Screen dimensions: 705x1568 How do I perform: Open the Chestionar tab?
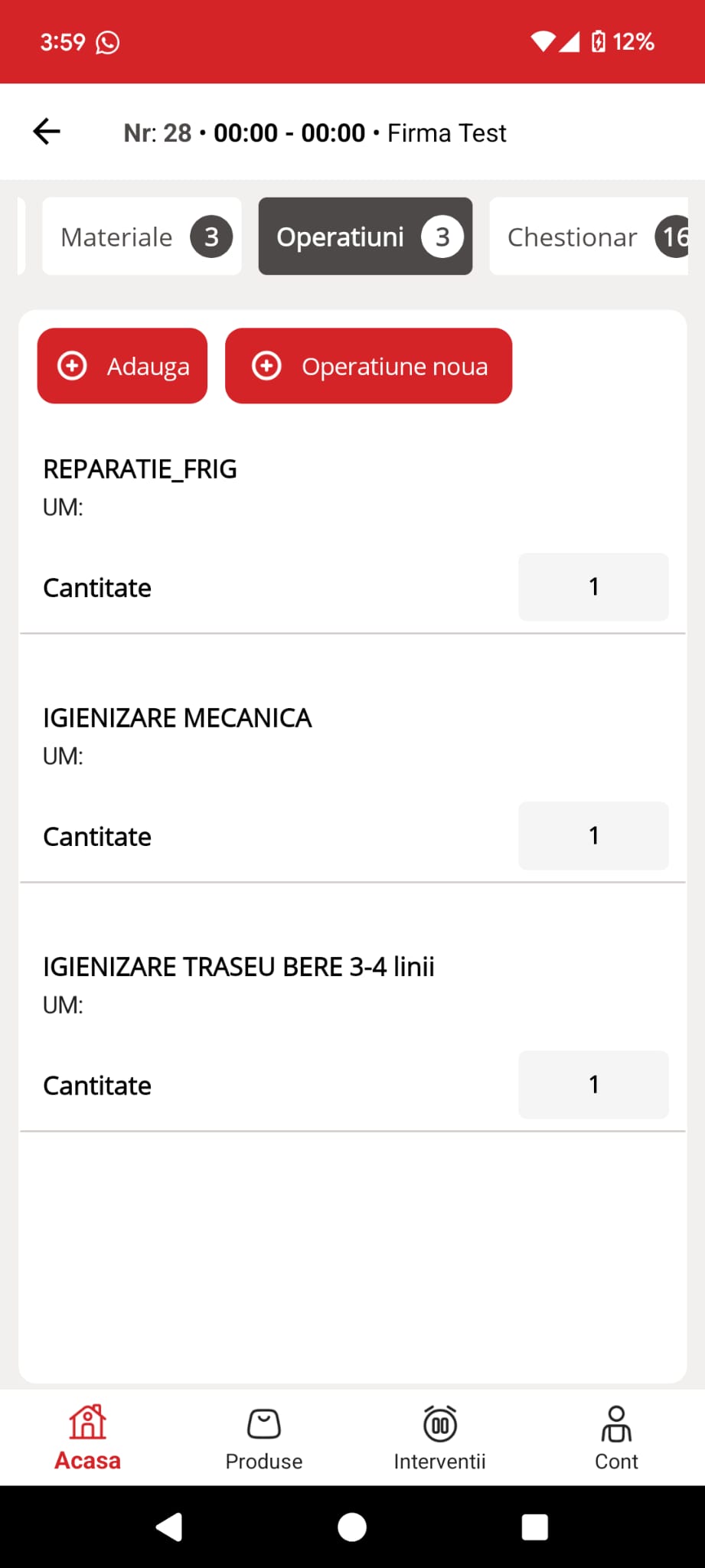point(589,237)
